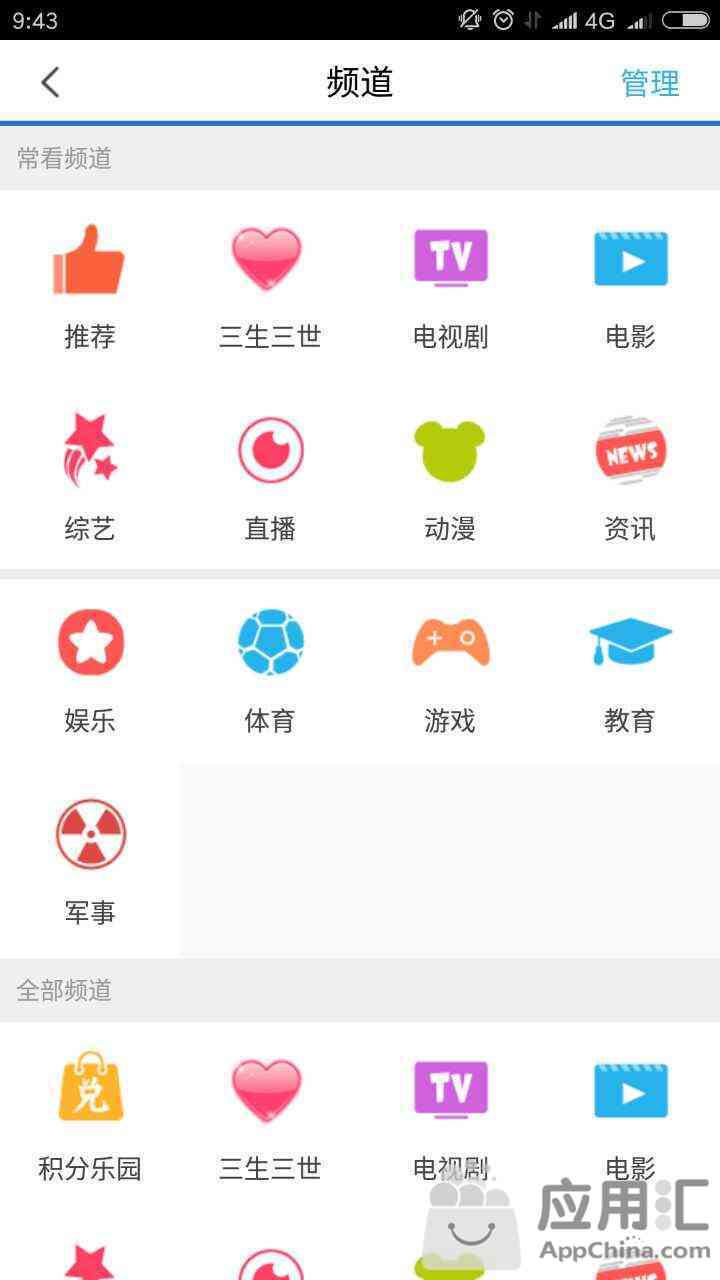The image size is (720, 1280).
Task: Go back using the top-left arrow
Action: pos(50,82)
